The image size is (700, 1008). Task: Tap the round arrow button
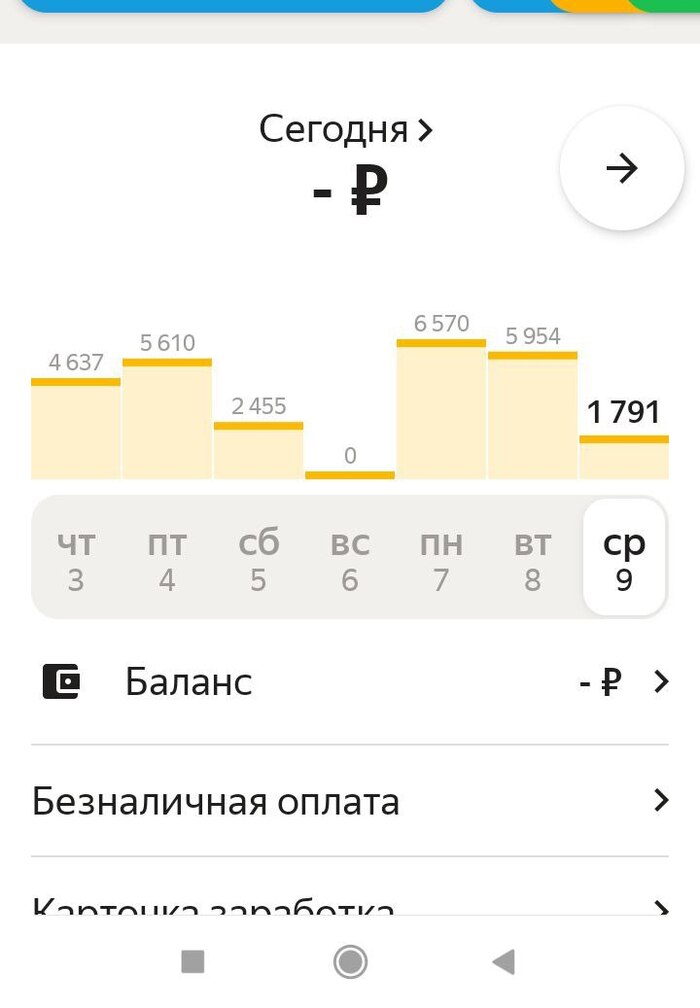tap(621, 169)
